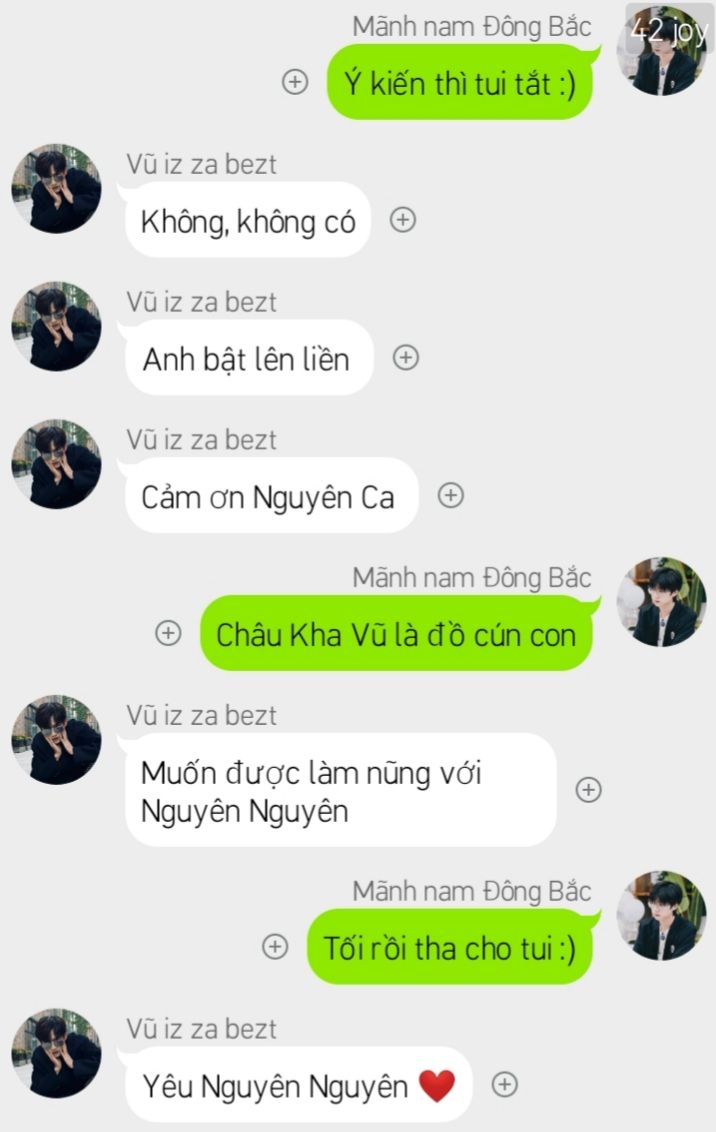Open the plus next to "Muốn được làm nũng" message
Viewport: 716px width, 1132px height.
588,790
